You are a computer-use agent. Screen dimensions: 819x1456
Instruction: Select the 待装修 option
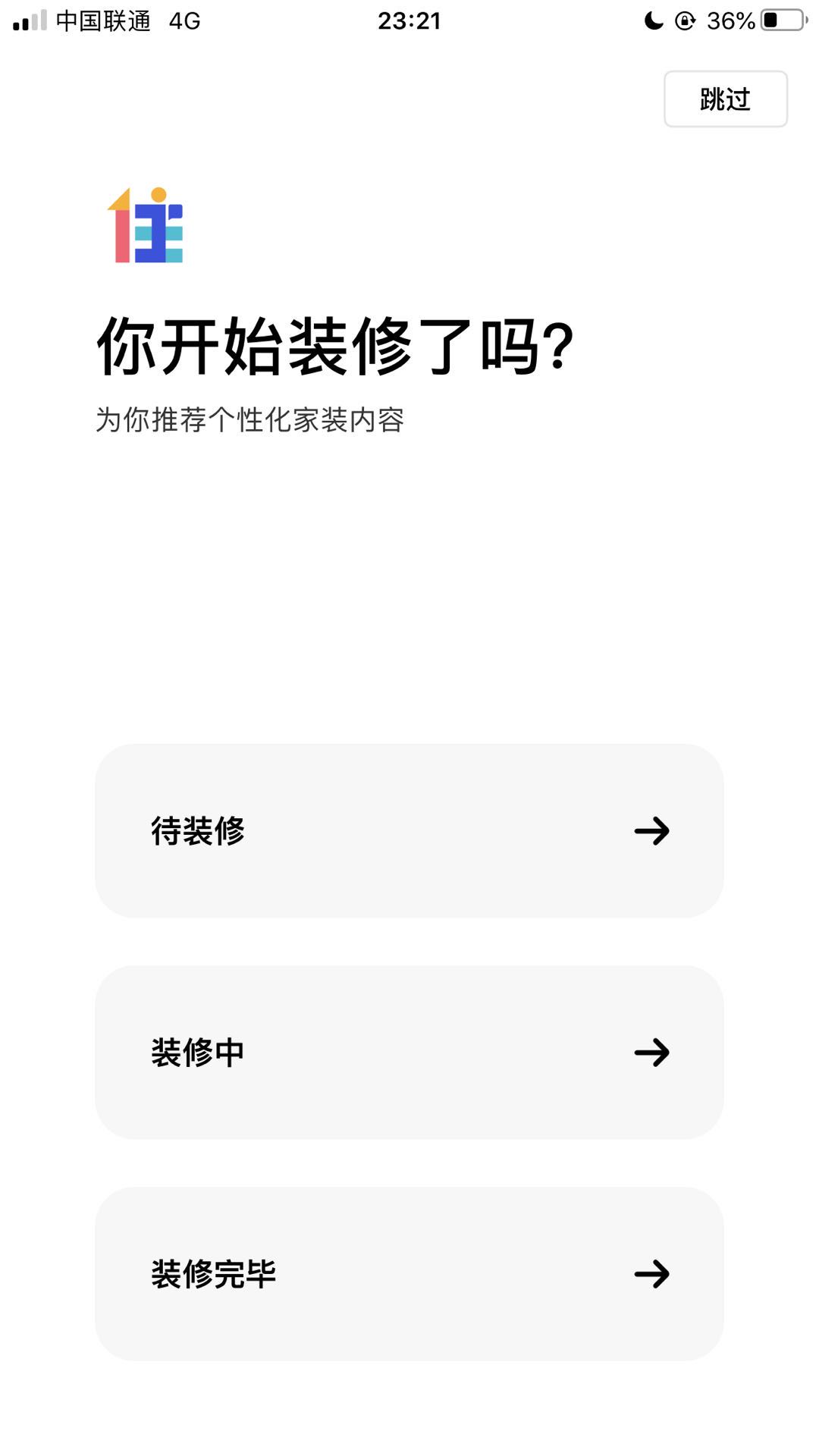click(x=409, y=830)
